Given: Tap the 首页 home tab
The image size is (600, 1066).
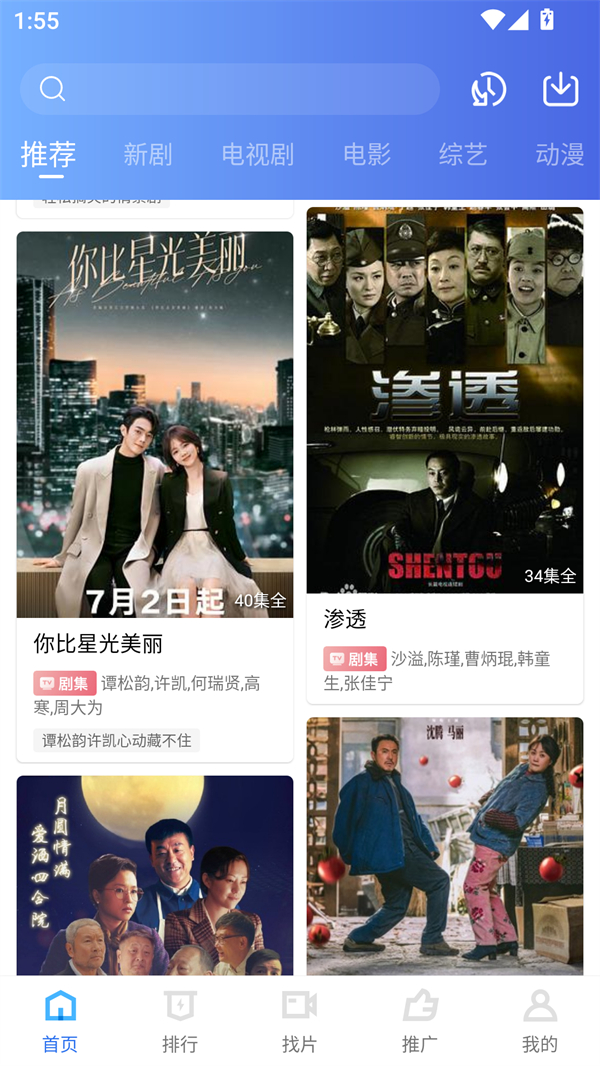Looking at the screenshot, I should (x=60, y=1020).
